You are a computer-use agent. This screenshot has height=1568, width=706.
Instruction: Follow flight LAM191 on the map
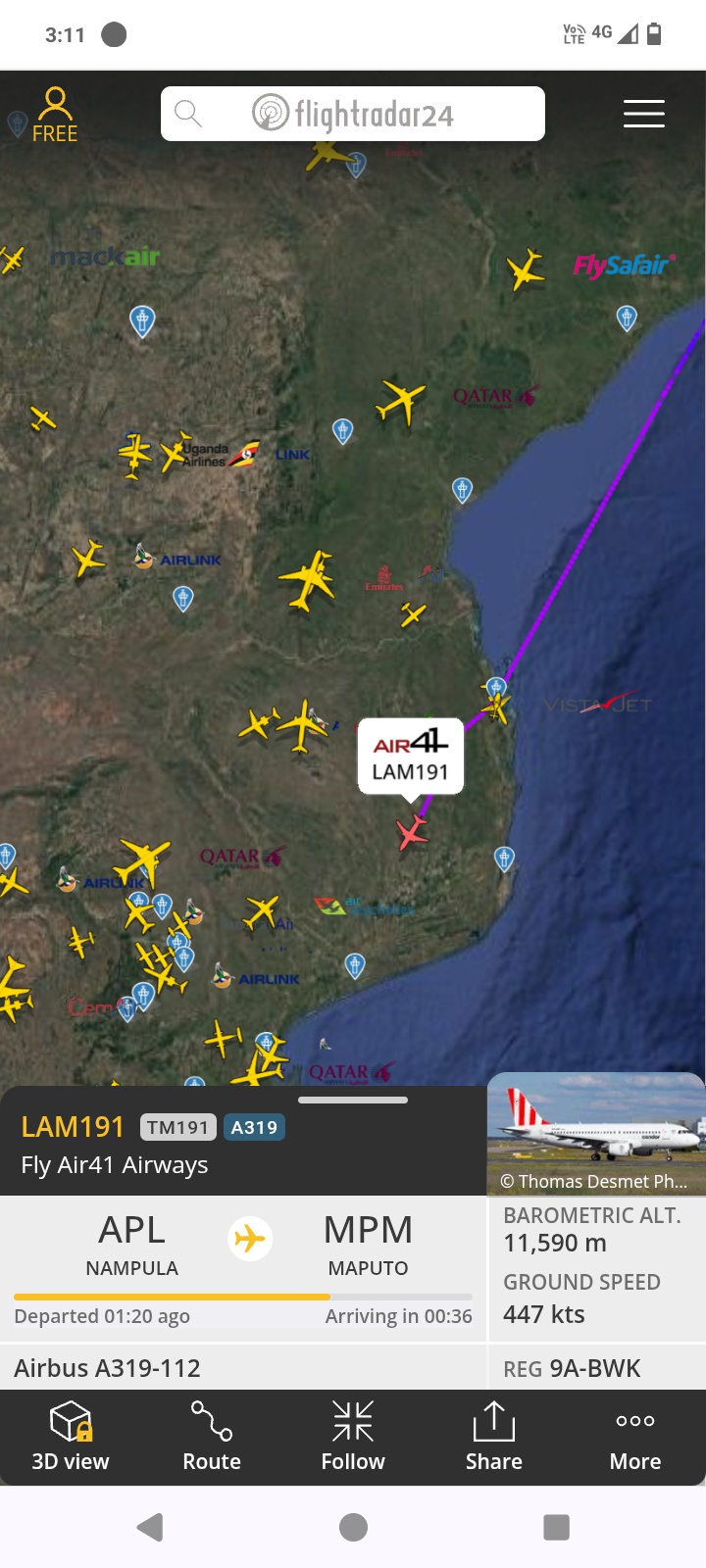point(353,1436)
